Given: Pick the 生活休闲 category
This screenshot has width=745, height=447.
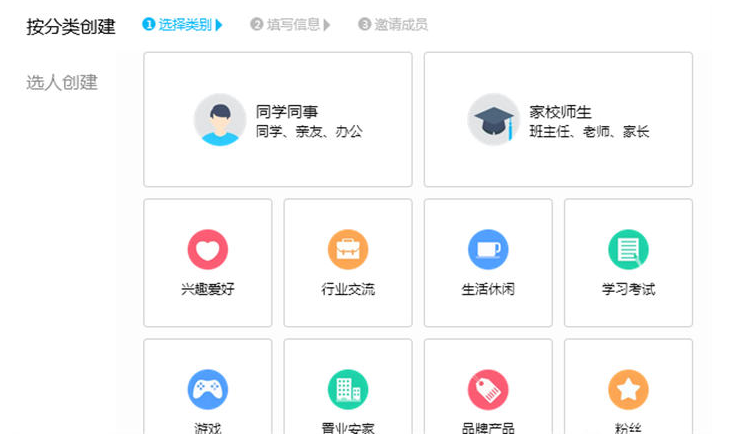Looking at the screenshot, I should click(x=488, y=263).
